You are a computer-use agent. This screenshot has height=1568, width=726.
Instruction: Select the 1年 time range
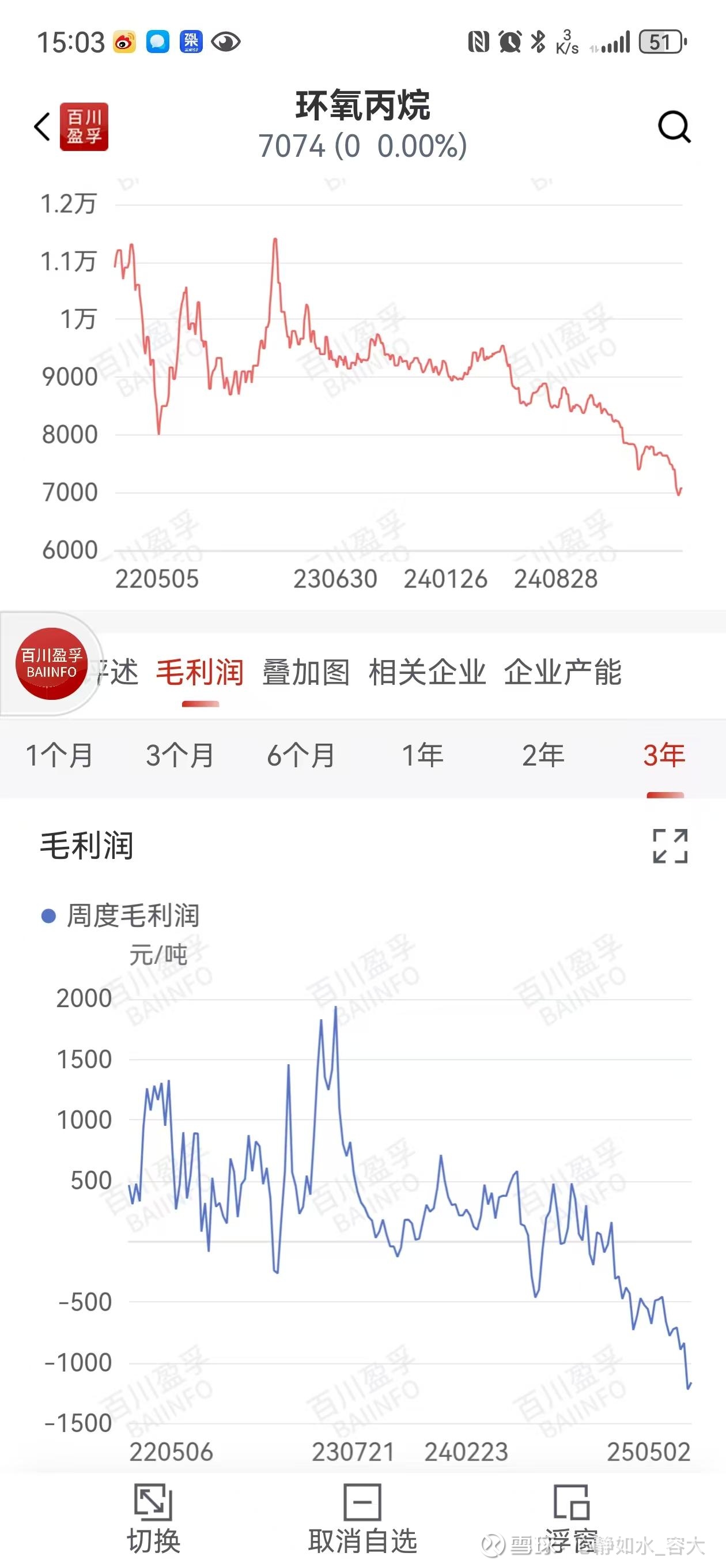click(x=422, y=755)
